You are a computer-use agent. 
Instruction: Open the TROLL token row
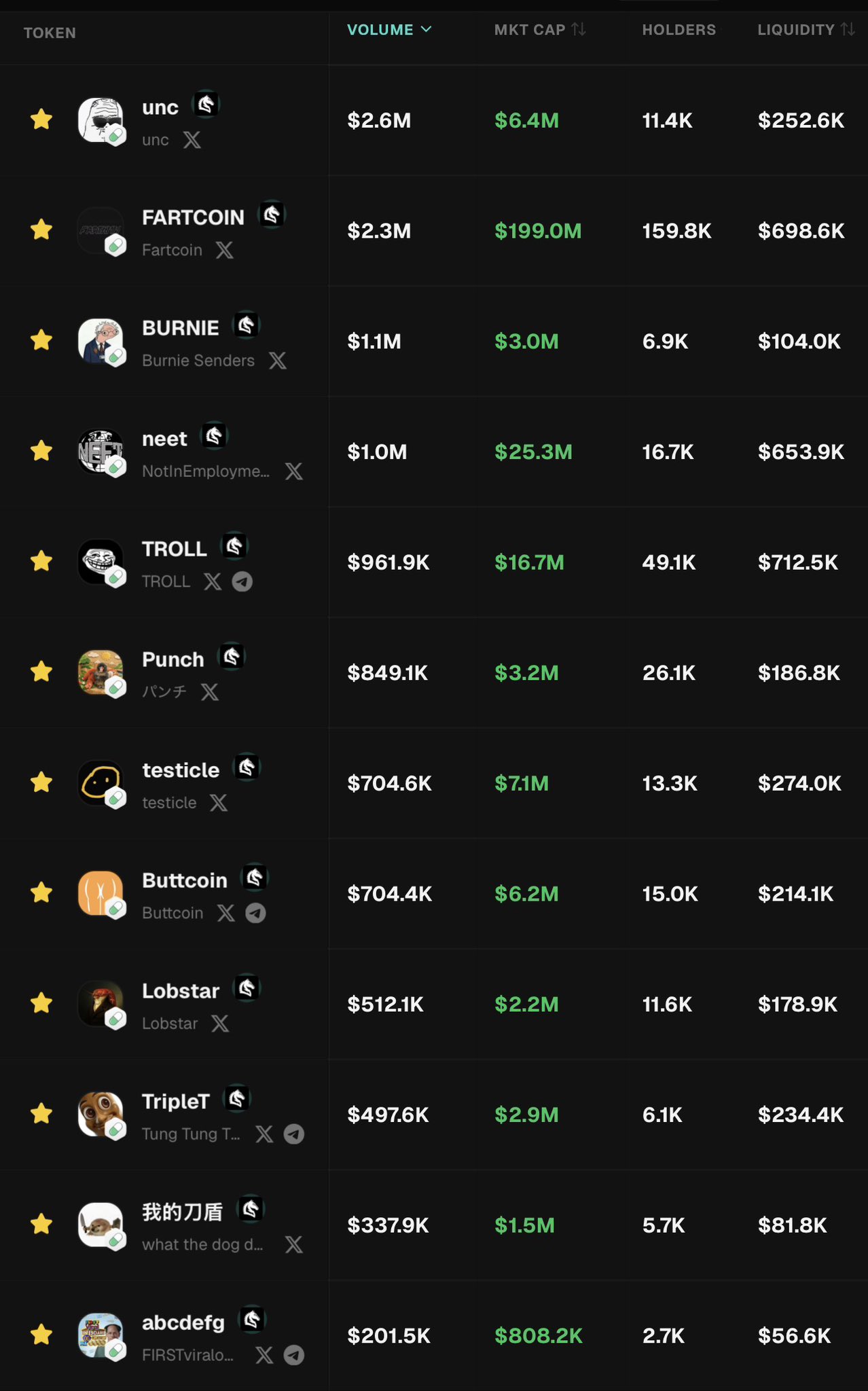pyautogui.click(x=175, y=549)
